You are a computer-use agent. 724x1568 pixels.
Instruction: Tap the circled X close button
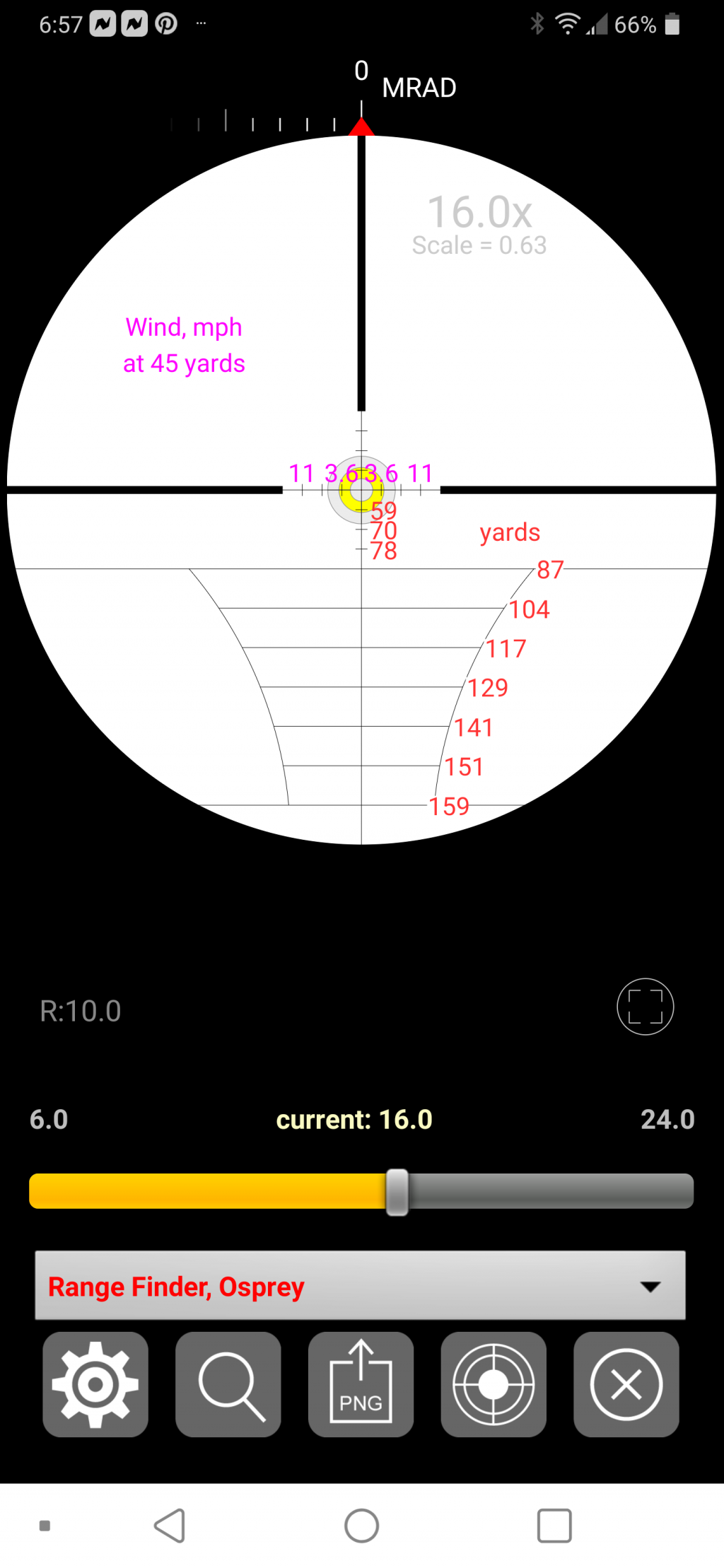click(x=626, y=1384)
